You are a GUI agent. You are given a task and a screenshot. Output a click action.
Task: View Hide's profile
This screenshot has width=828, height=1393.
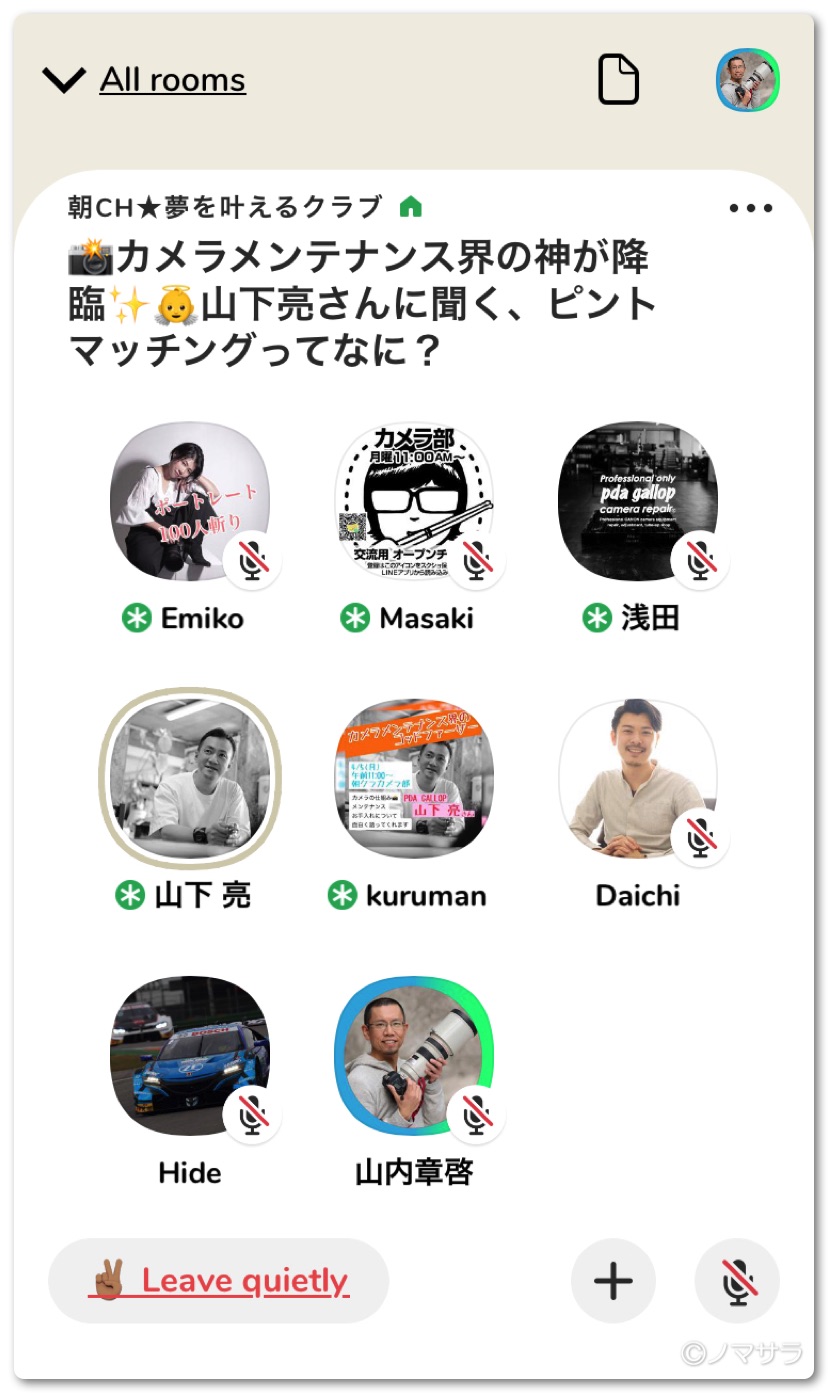click(x=189, y=1056)
